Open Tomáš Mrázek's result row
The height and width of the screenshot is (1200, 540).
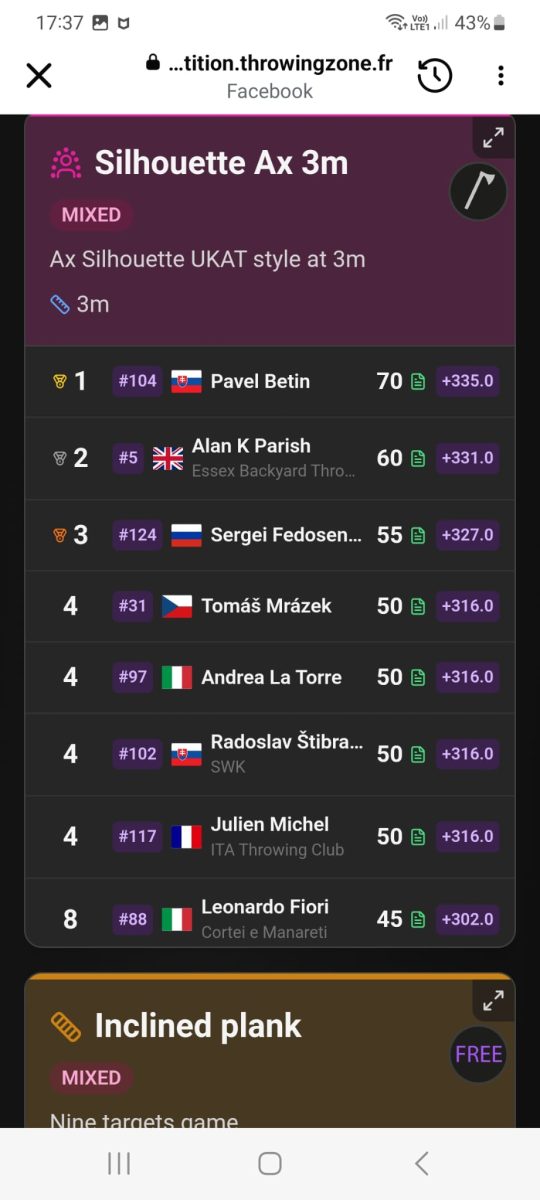coord(270,606)
